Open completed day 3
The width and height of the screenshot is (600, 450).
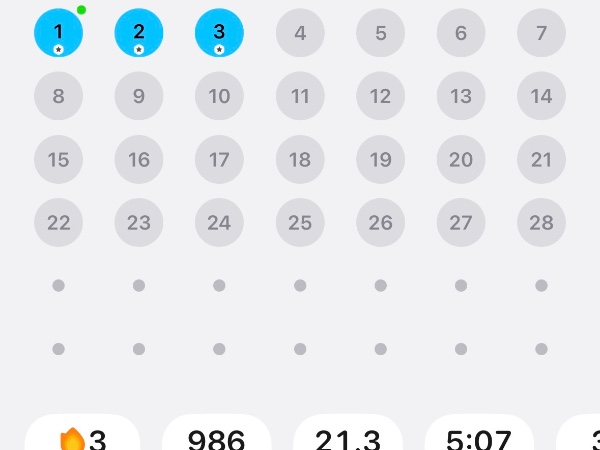click(x=219, y=32)
